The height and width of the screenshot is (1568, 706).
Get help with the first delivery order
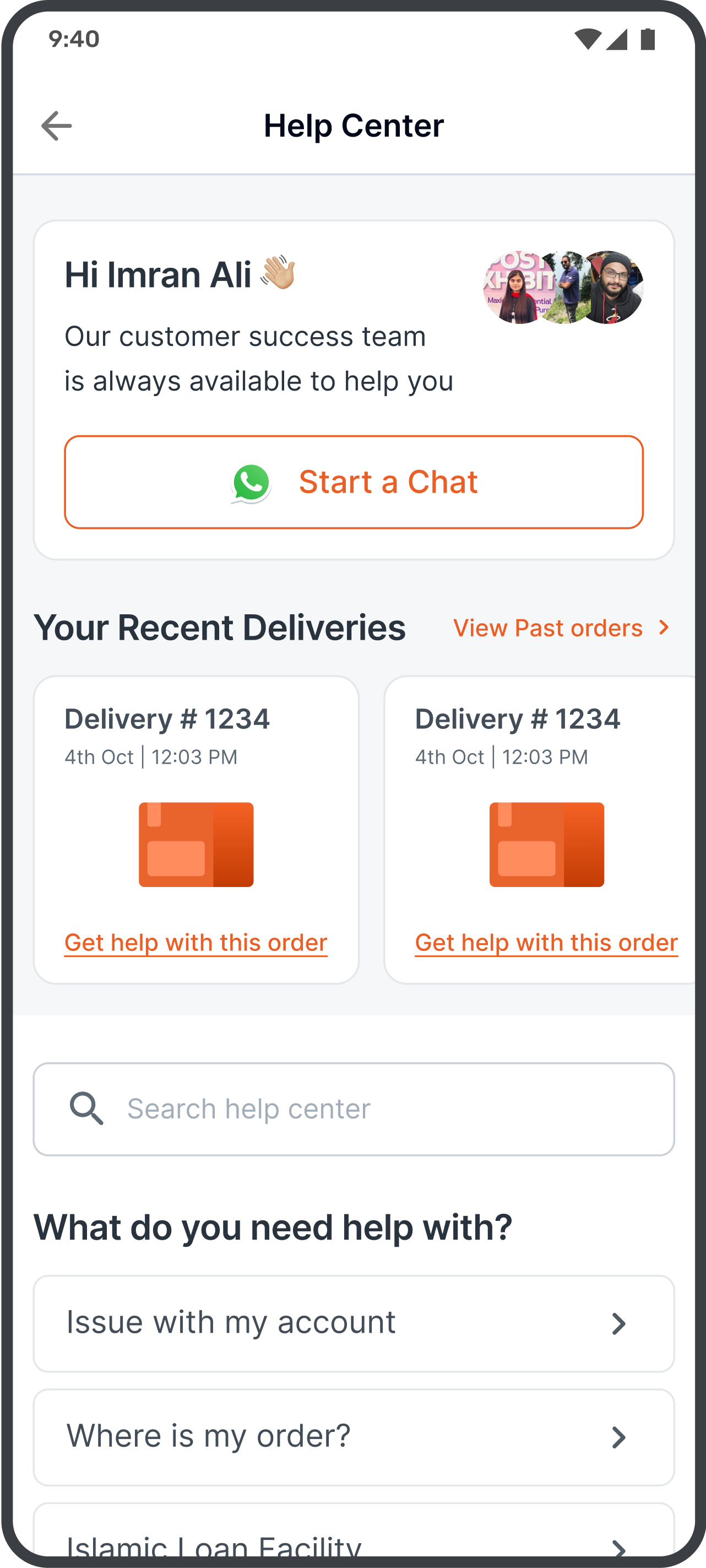196,943
